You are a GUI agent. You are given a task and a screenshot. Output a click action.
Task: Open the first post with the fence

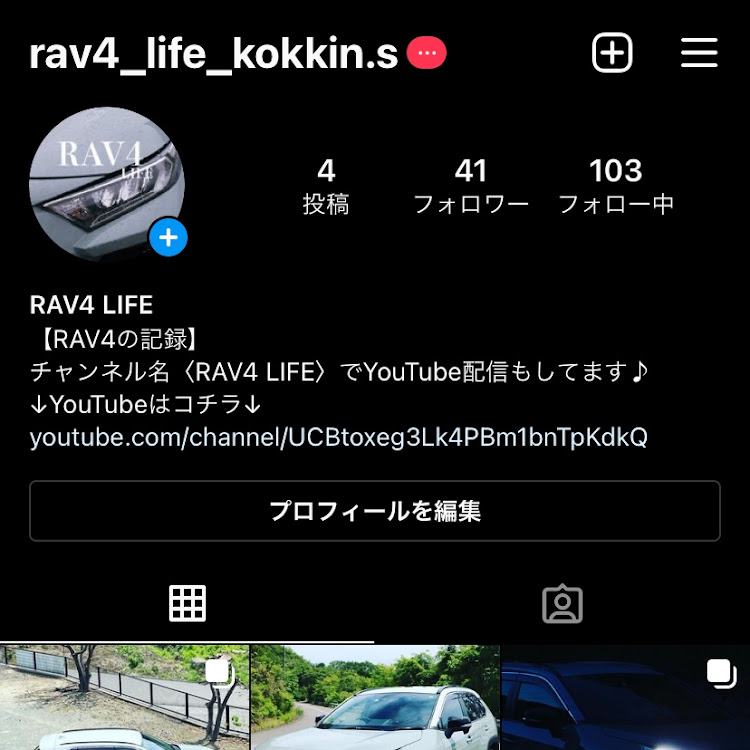(x=124, y=699)
